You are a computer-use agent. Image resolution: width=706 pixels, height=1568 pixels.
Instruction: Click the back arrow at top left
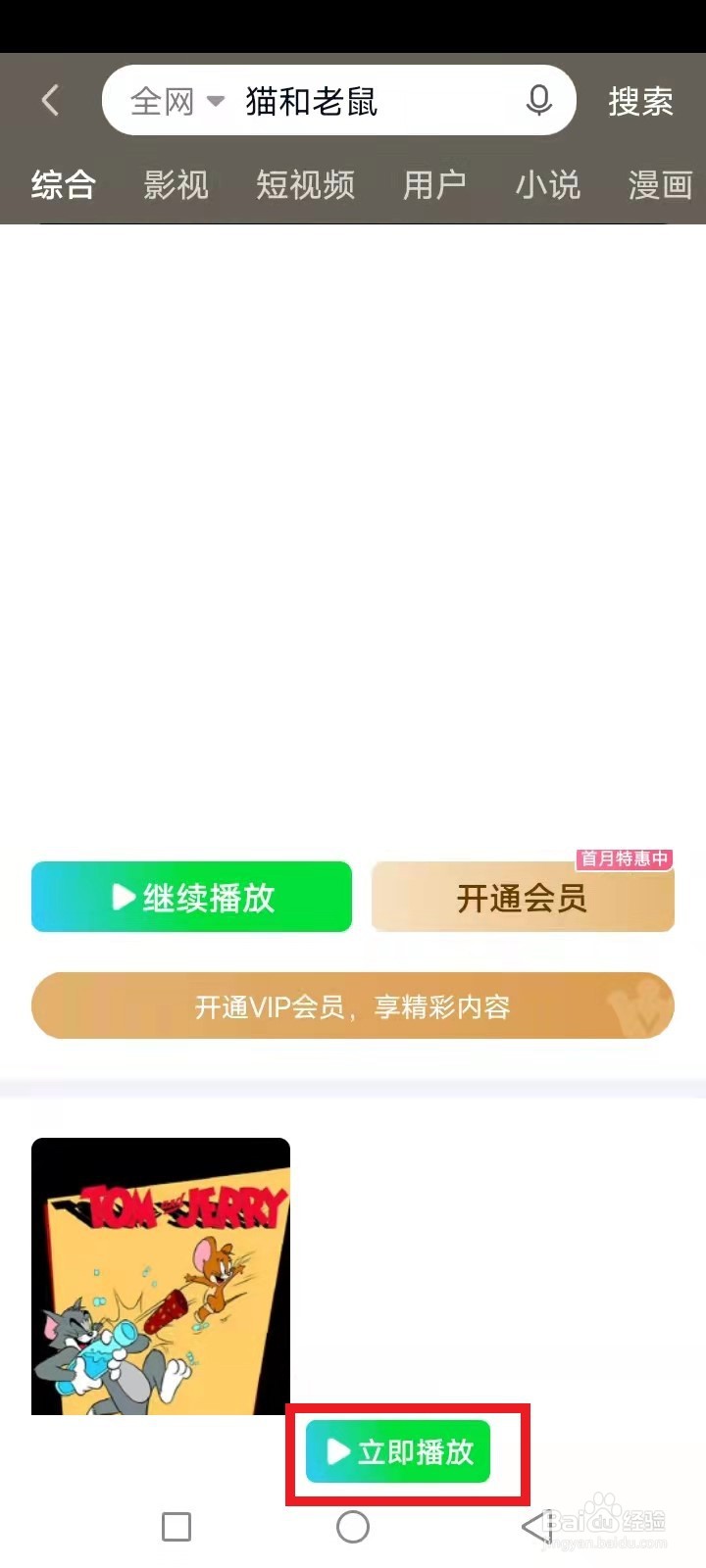(50, 99)
